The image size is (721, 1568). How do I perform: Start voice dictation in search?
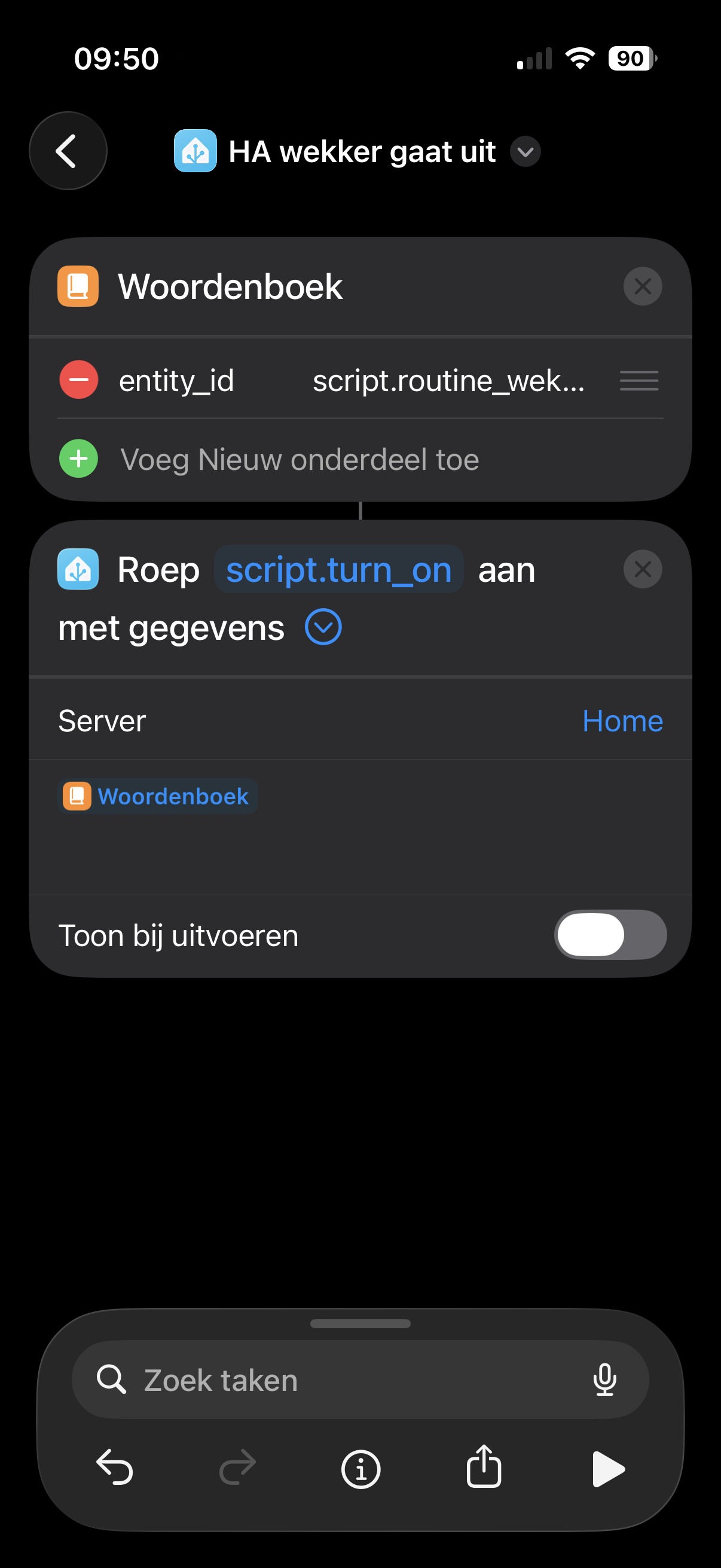click(604, 1380)
